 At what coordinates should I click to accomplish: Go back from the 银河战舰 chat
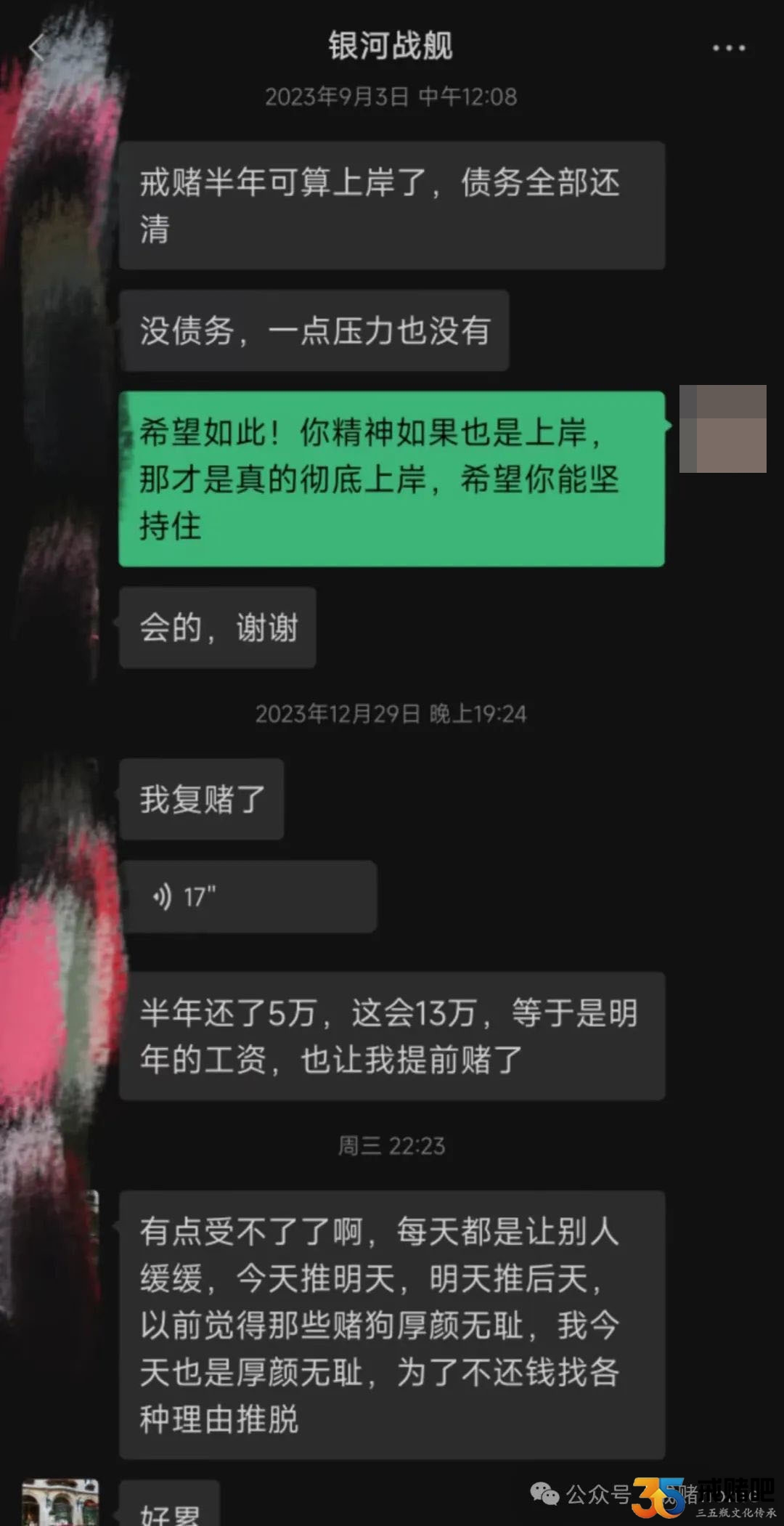[36, 48]
